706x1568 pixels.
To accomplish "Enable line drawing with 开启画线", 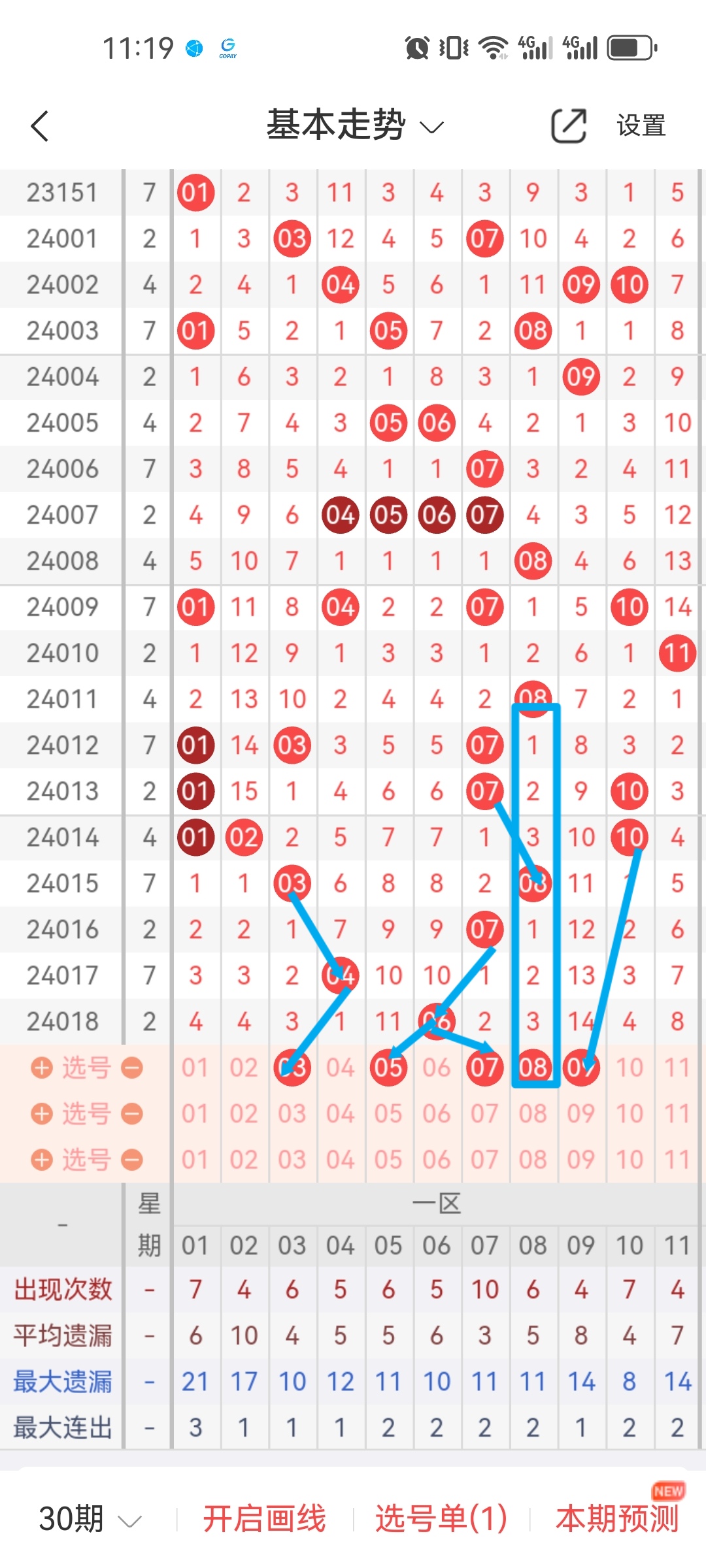I will (x=264, y=1518).
